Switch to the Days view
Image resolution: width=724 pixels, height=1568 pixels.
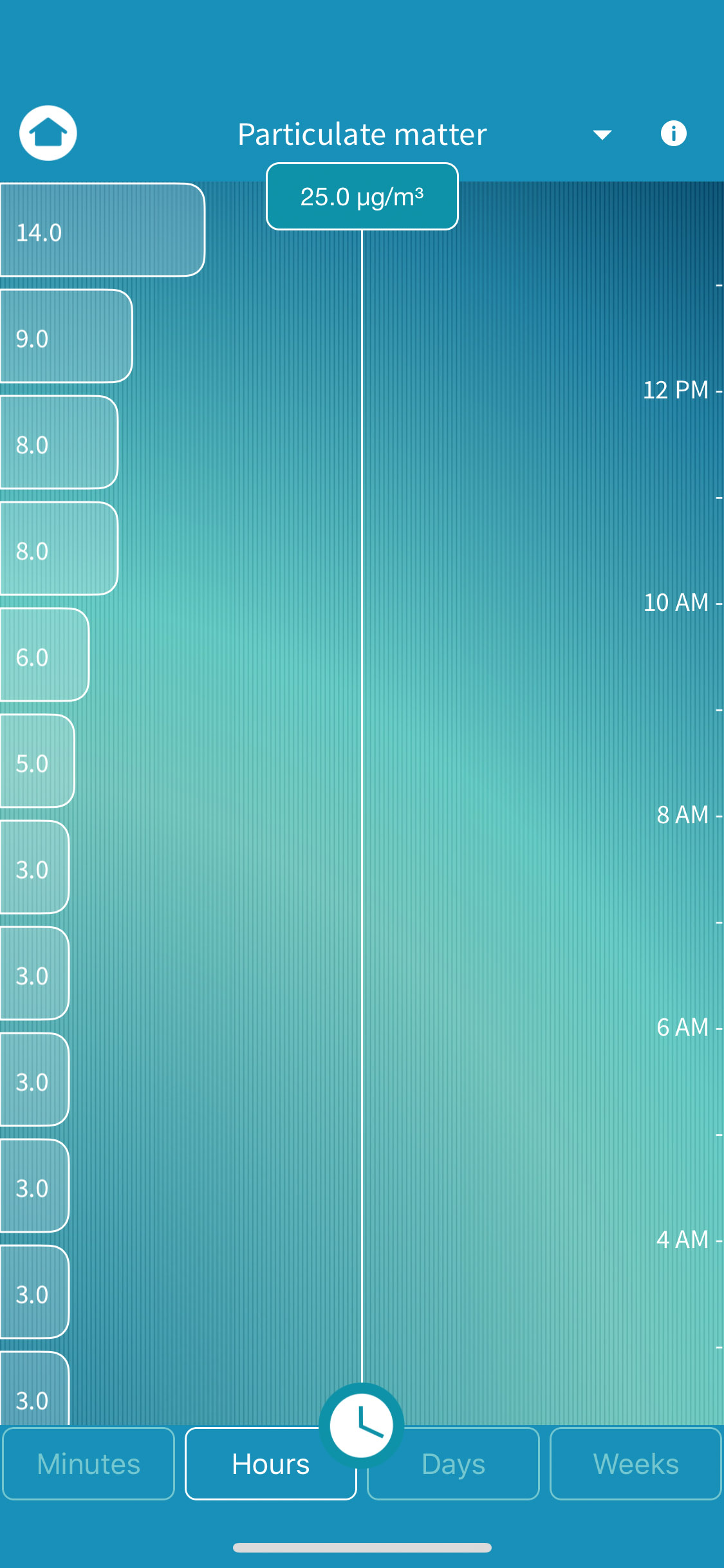tap(453, 1464)
